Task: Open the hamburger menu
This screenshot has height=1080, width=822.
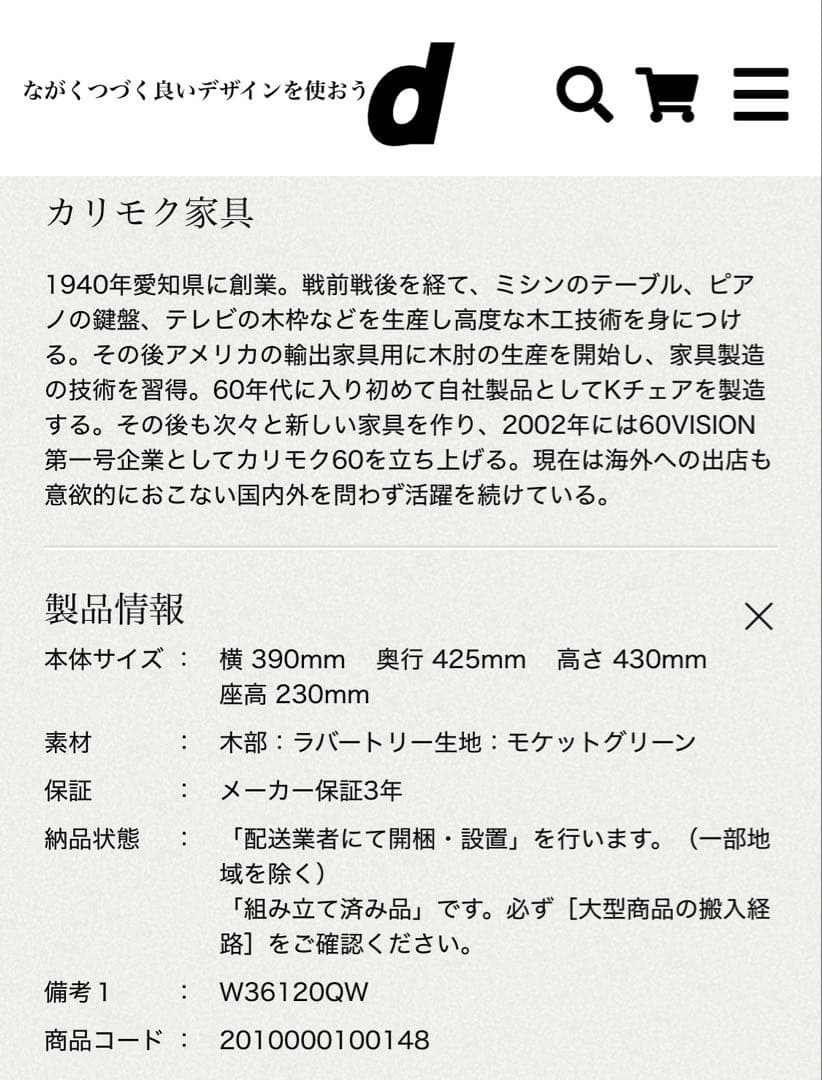Action: [760, 95]
